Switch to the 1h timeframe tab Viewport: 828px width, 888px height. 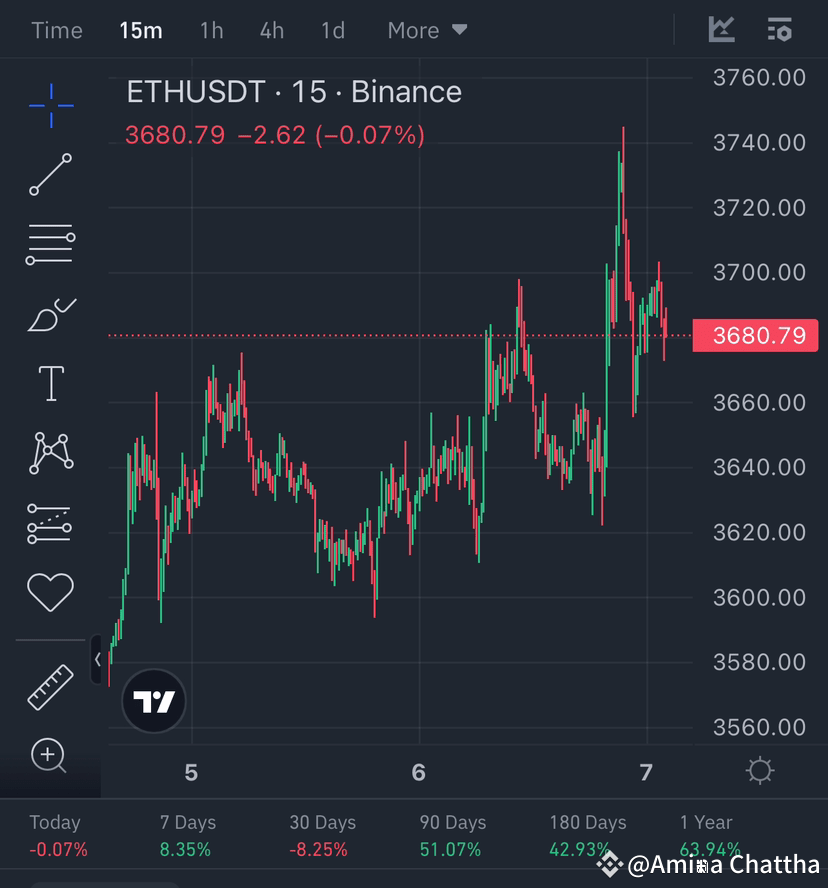[211, 30]
